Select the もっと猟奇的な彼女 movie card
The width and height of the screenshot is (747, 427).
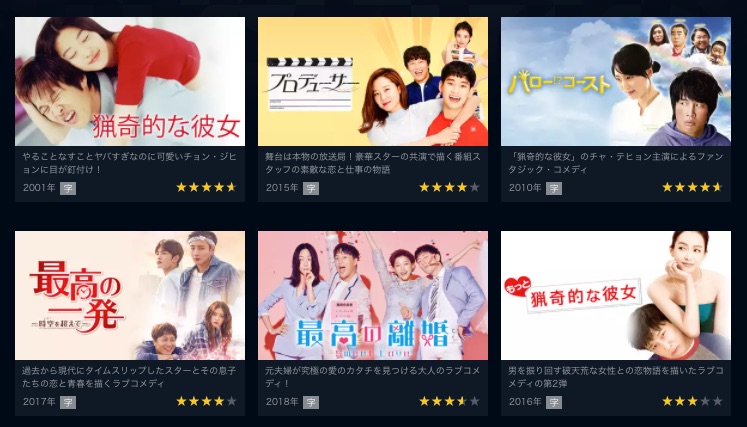coord(616,296)
